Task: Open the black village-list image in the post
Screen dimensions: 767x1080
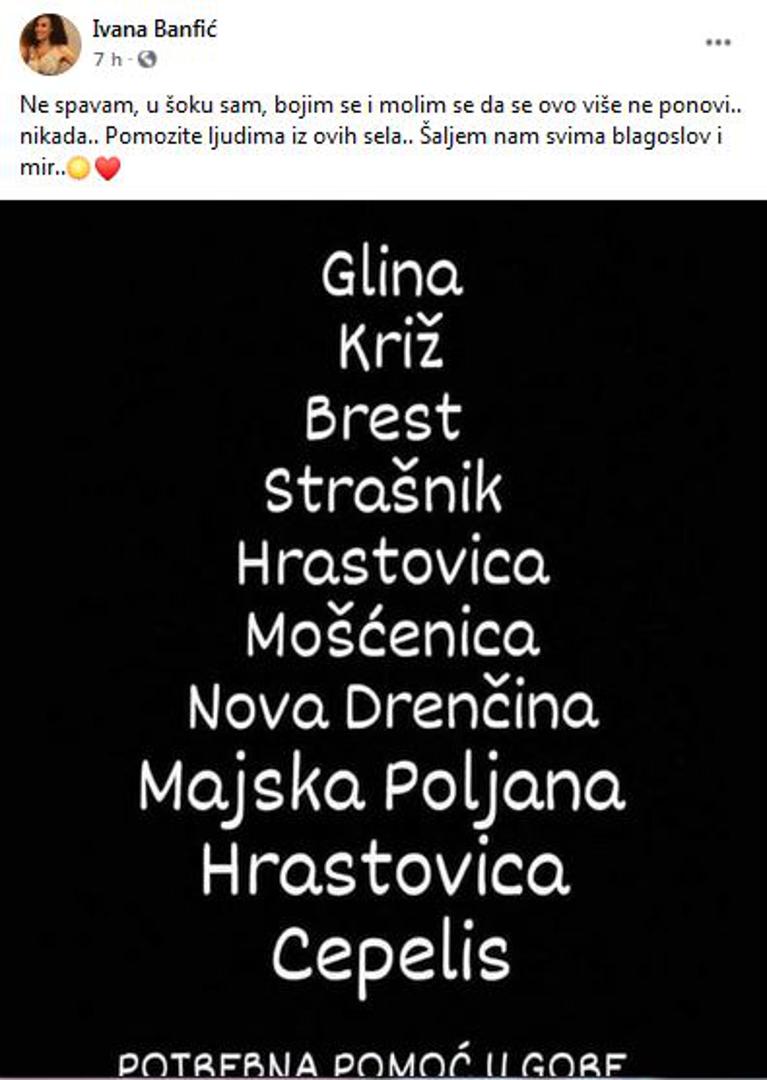Action: pos(384,640)
